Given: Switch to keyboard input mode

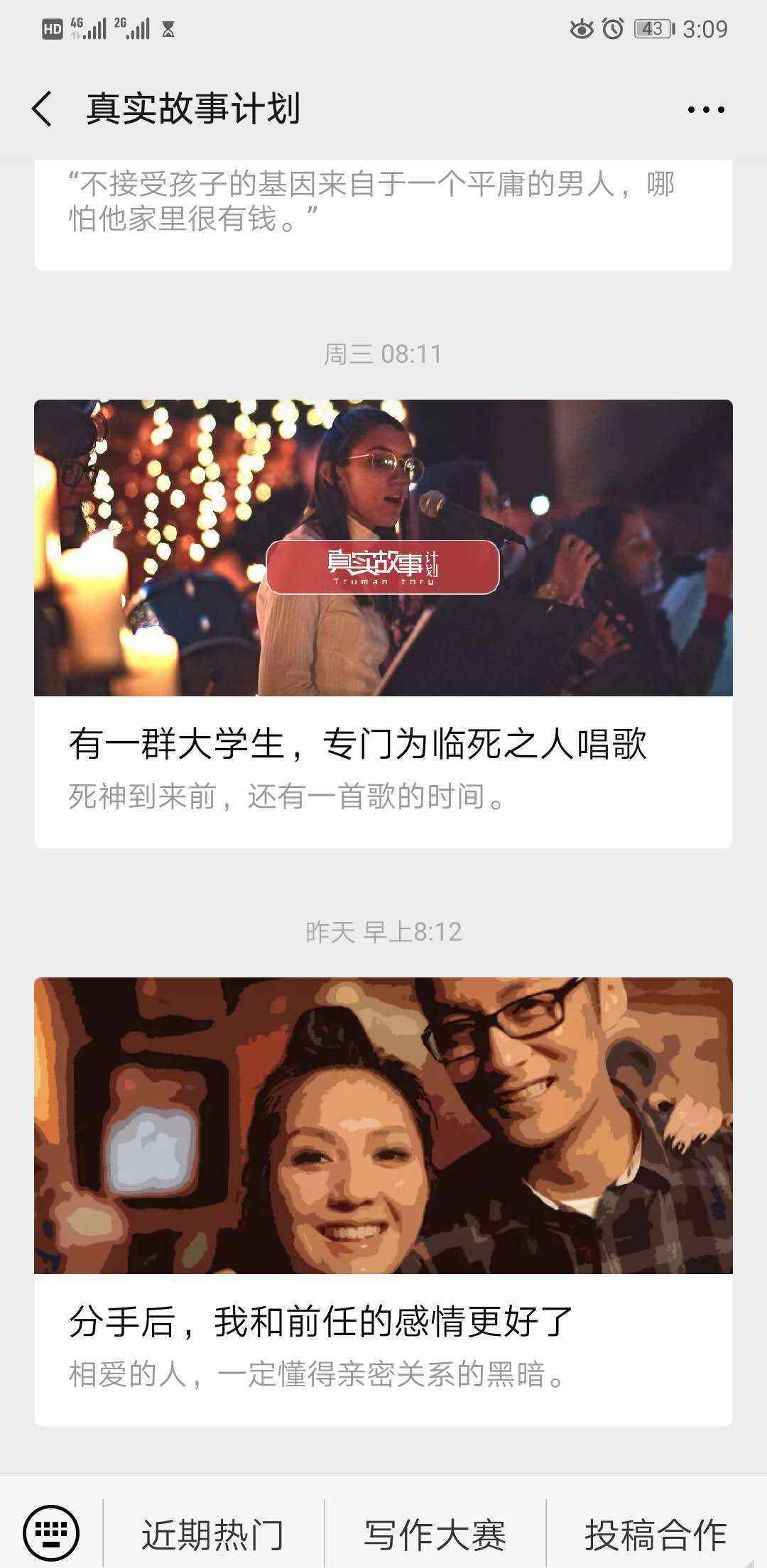Looking at the screenshot, I should click(x=51, y=1532).
